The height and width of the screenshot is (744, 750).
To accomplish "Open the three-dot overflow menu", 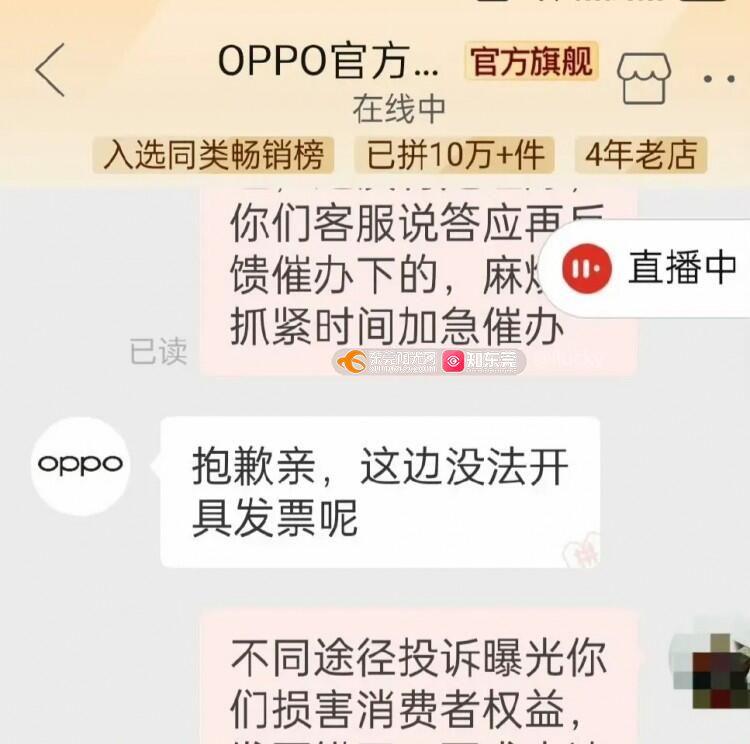I will point(720,78).
